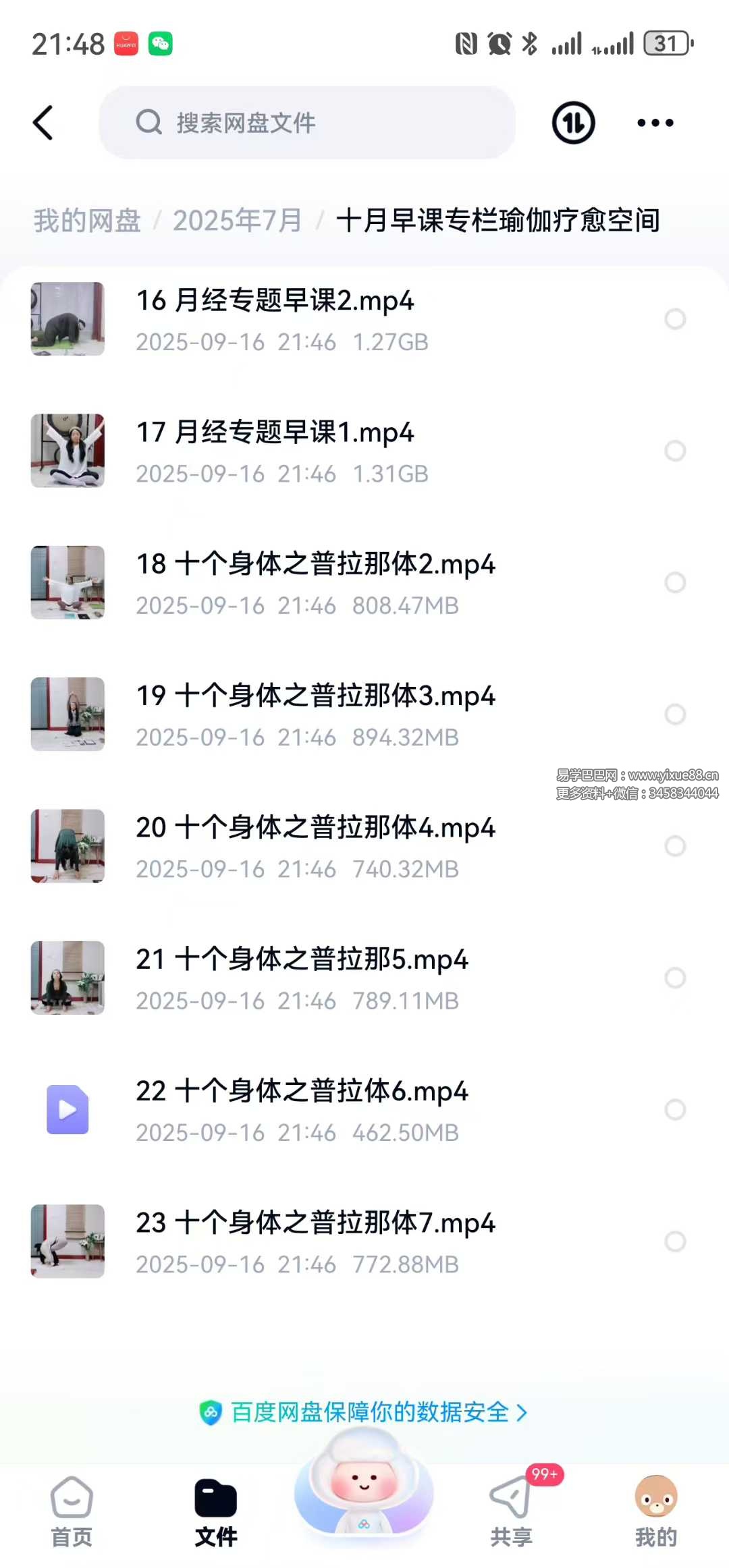The image size is (729, 1568).
Task: Open 23 十个身体之普拉那体7.mp4
Action: click(x=315, y=1223)
